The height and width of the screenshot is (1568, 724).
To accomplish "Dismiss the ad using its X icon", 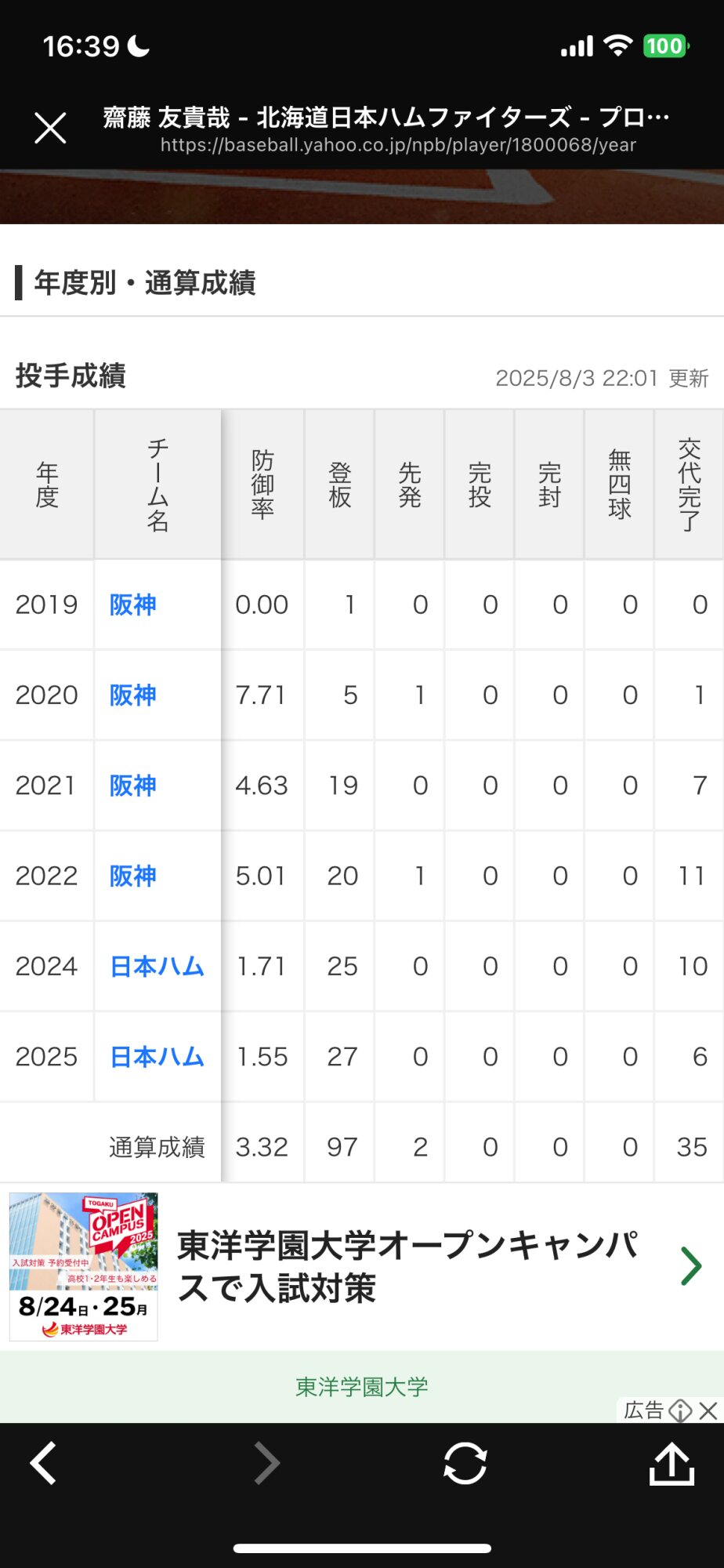I will pyautogui.click(x=708, y=1411).
